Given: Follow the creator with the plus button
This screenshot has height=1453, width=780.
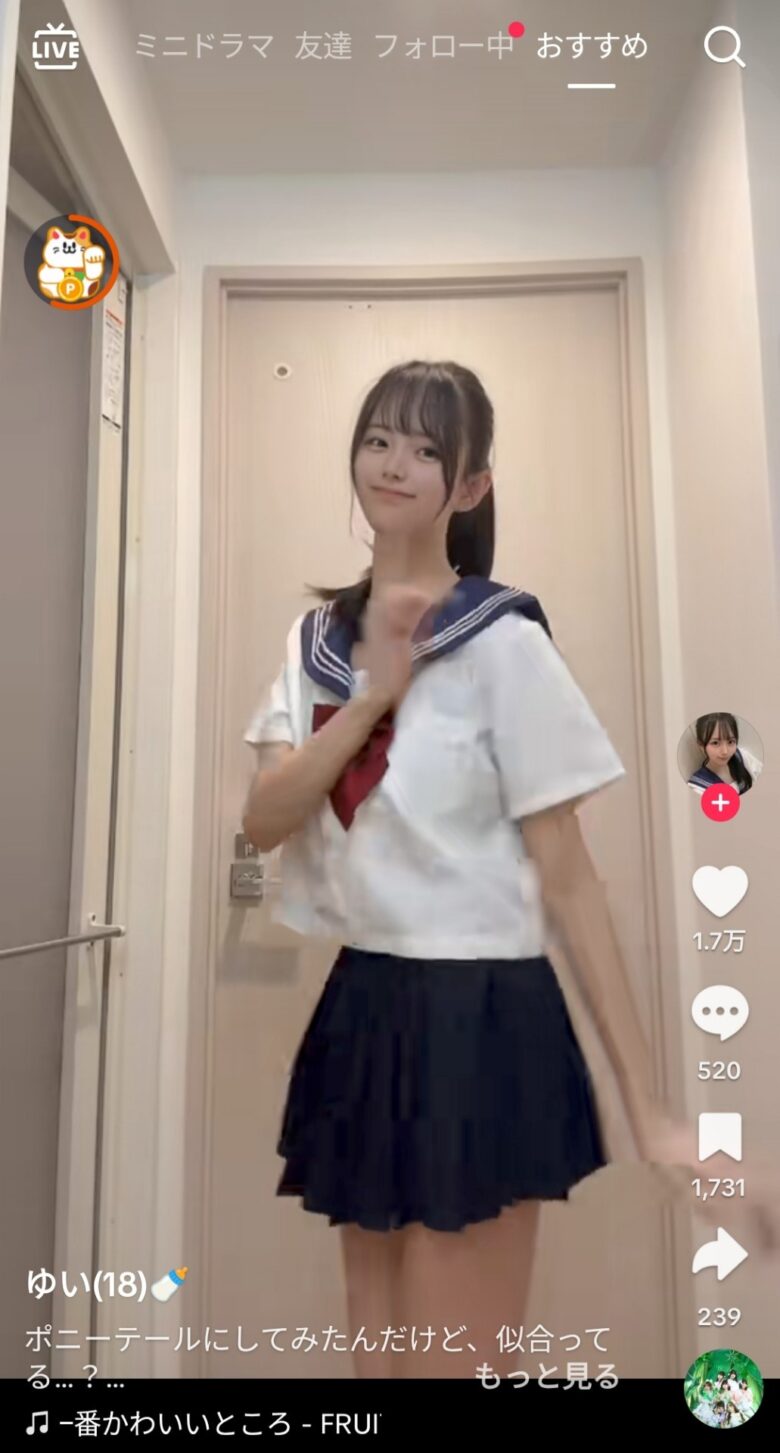Looking at the screenshot, I should click(x=720, y=803).
